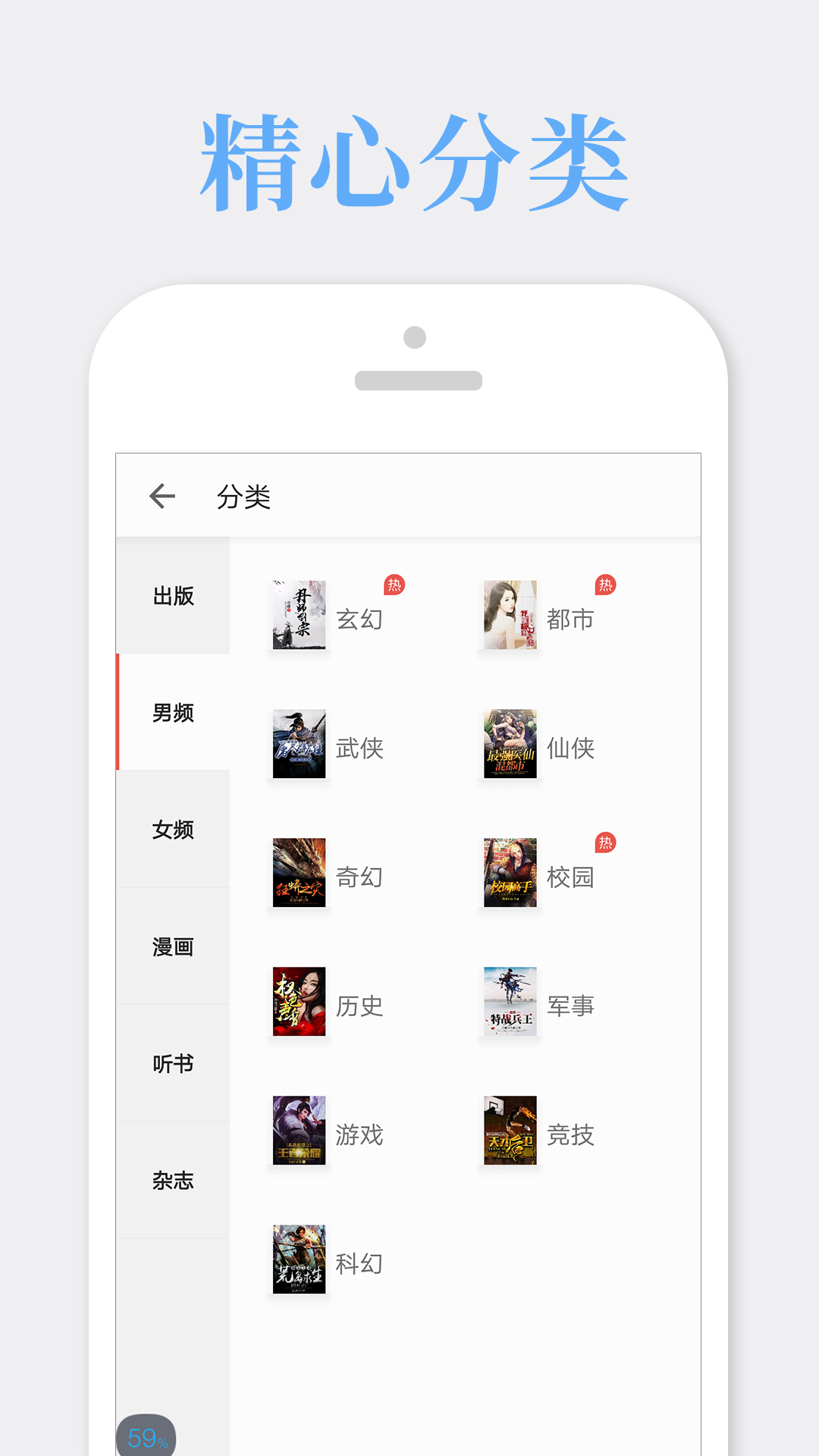Switch to the 漫画 sidebar tab
Screen dimensions: 819x1456
(x=173, y=947)
